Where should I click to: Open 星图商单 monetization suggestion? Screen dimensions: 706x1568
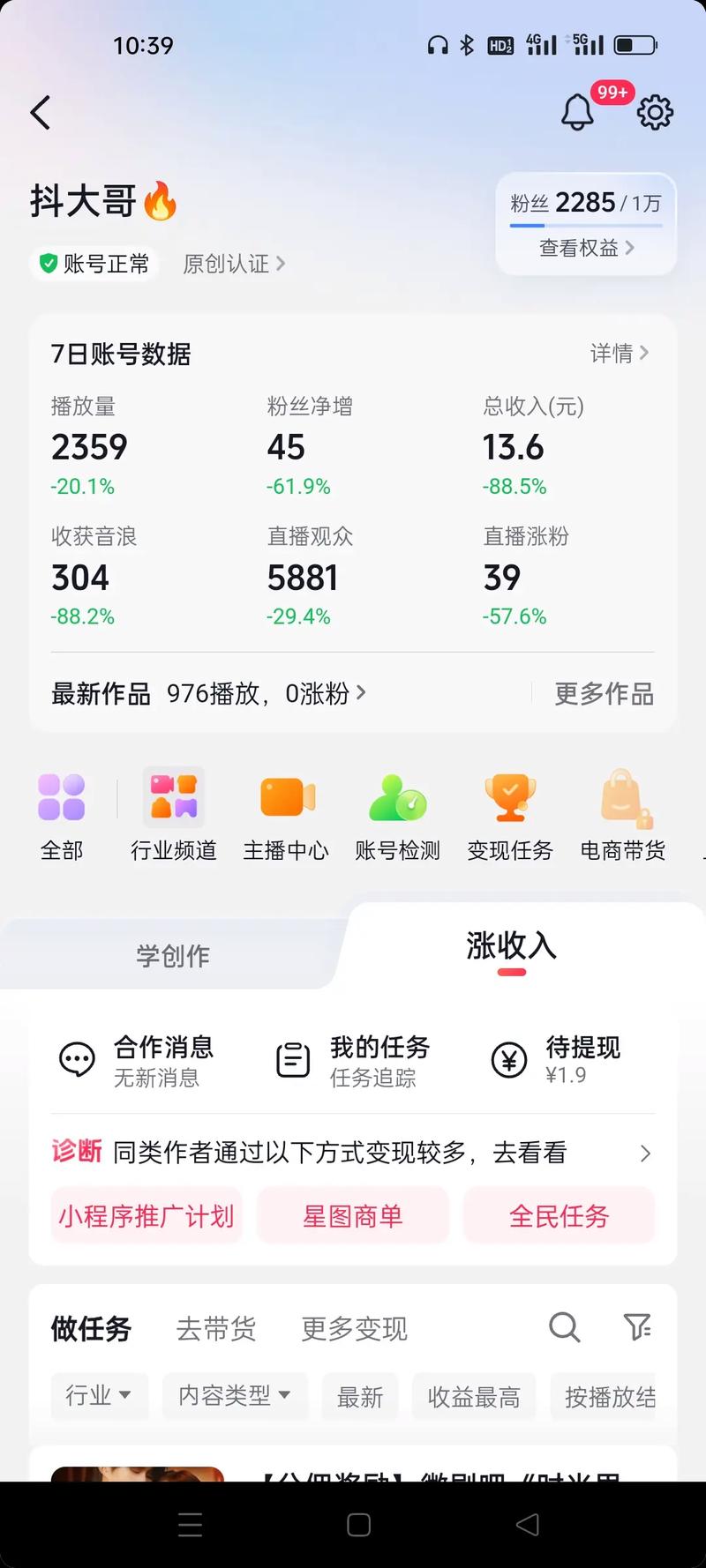tap(352, 1215)
